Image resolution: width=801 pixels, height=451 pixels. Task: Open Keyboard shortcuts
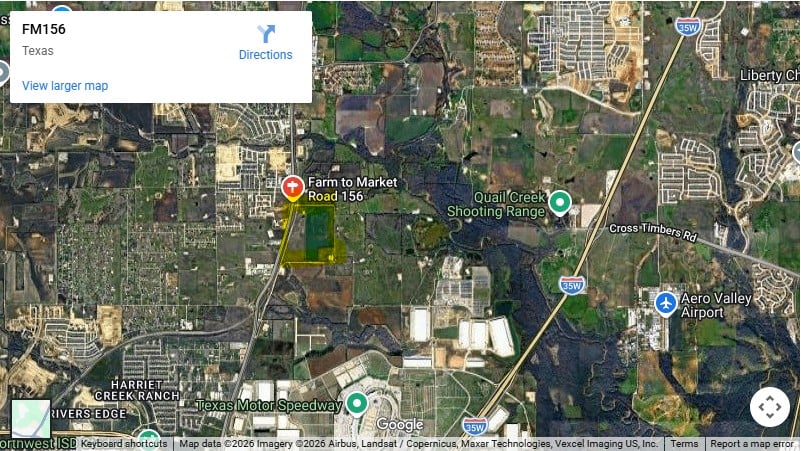[124, 444]
